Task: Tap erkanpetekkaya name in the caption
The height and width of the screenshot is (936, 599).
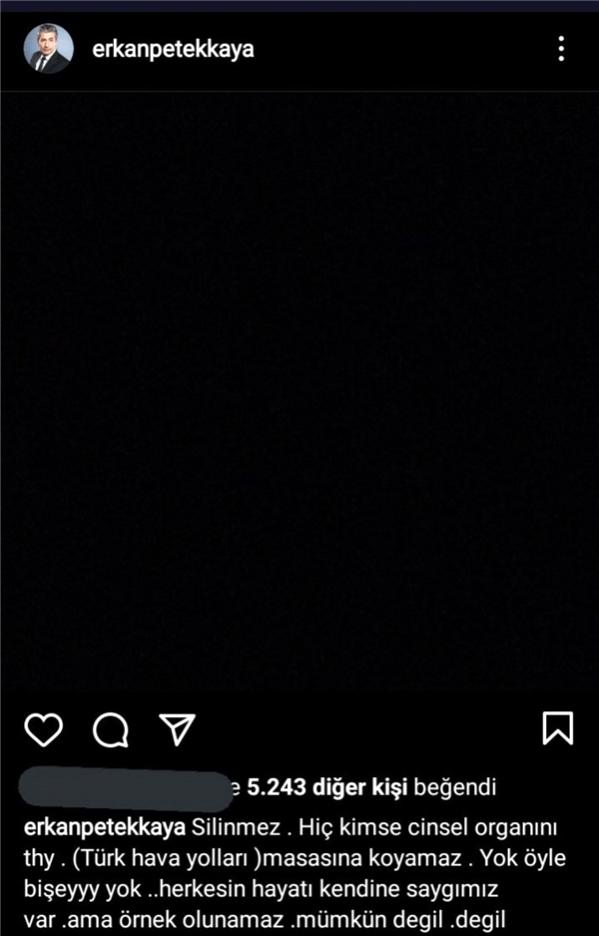Action: 105,827
